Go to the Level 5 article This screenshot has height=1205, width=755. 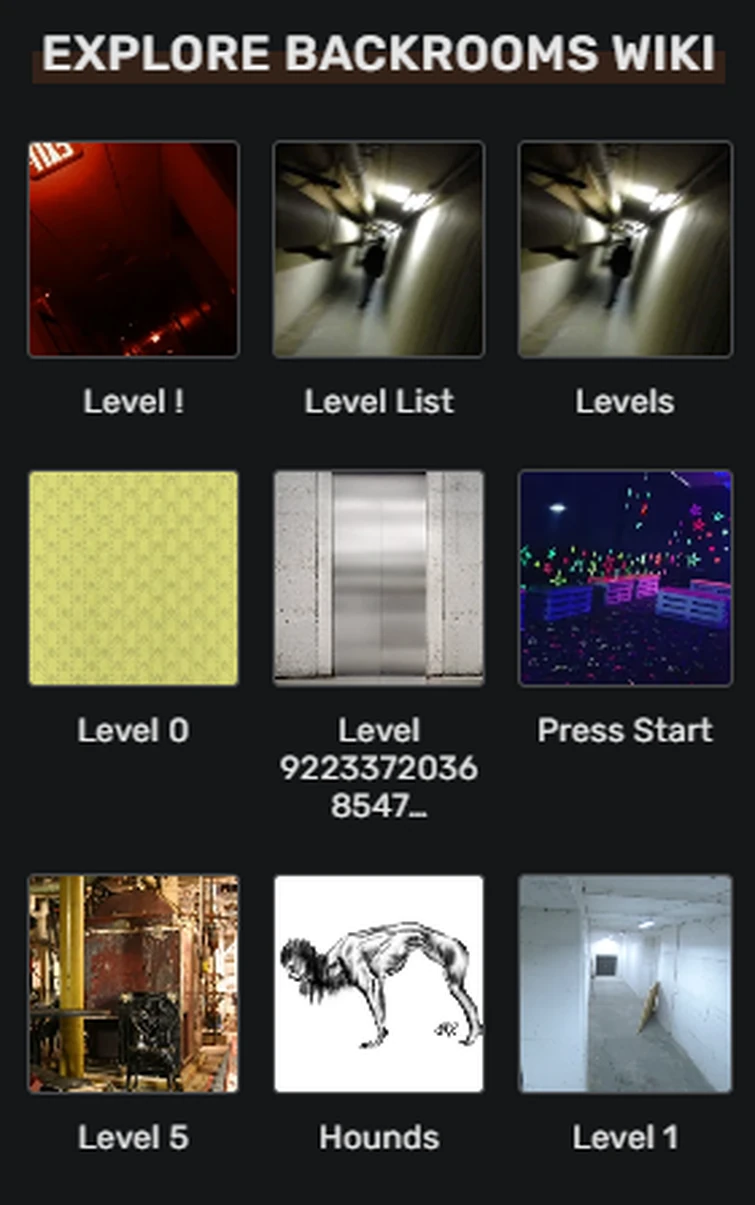(x=133, y=983)
